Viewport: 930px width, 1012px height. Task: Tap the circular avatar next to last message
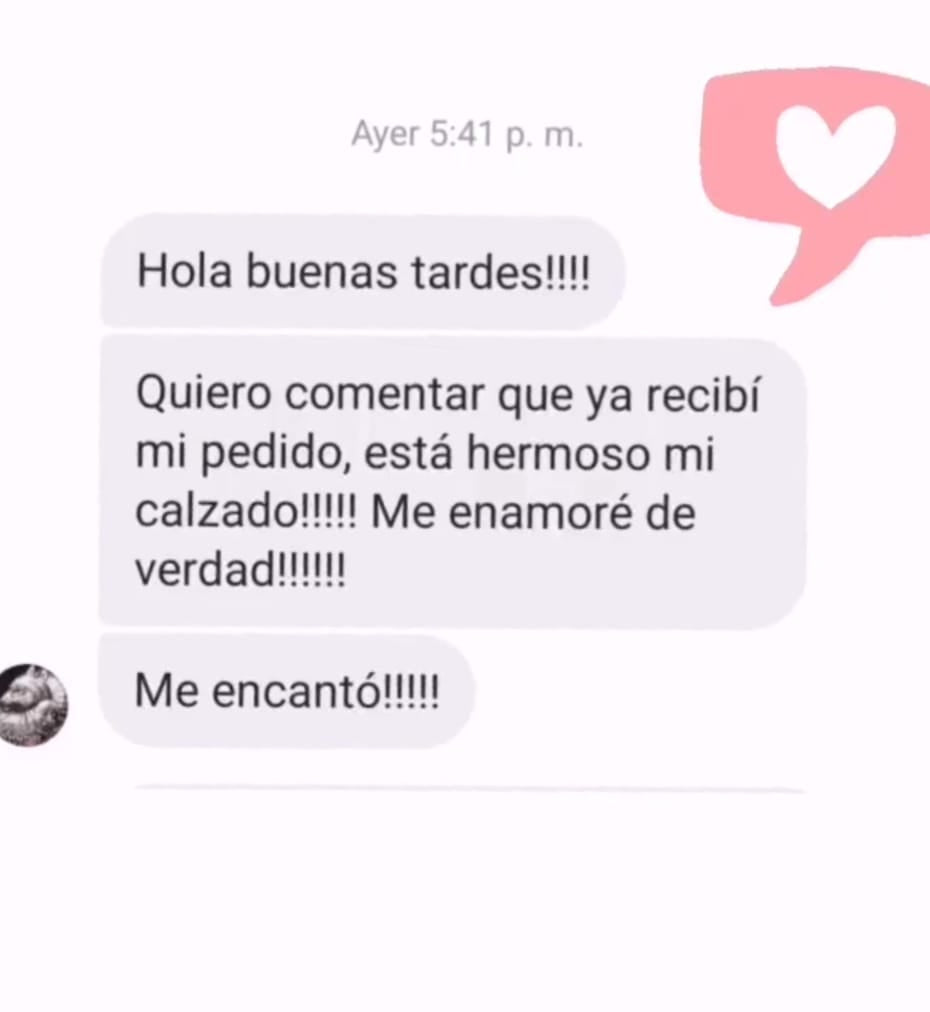coord(34,703)
